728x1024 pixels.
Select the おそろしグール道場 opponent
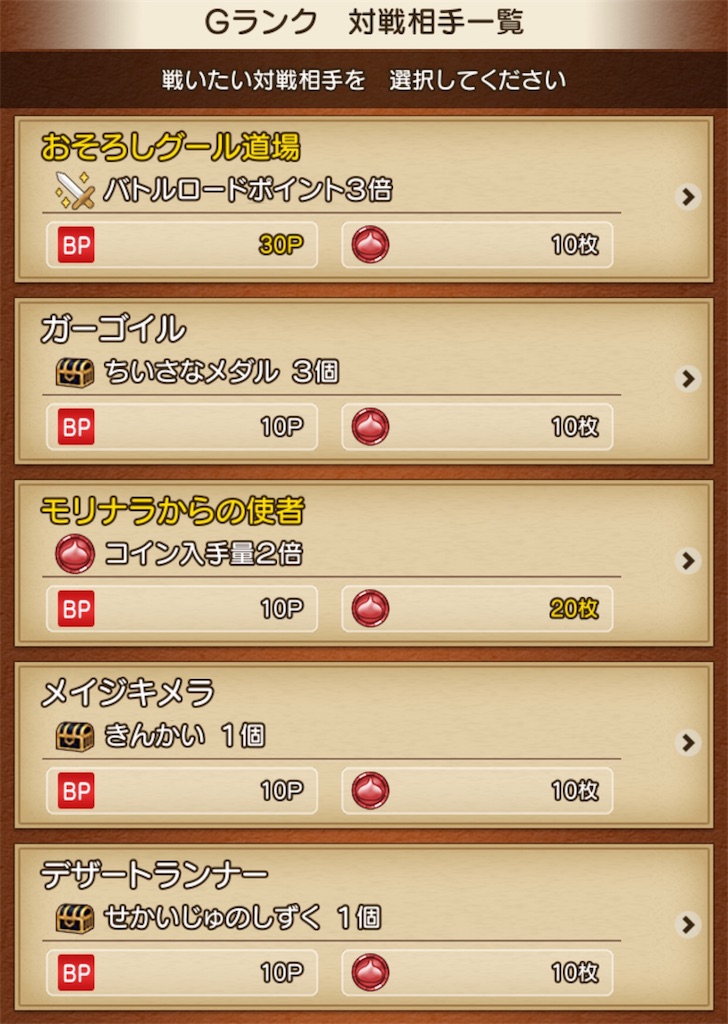click(364, 197)
